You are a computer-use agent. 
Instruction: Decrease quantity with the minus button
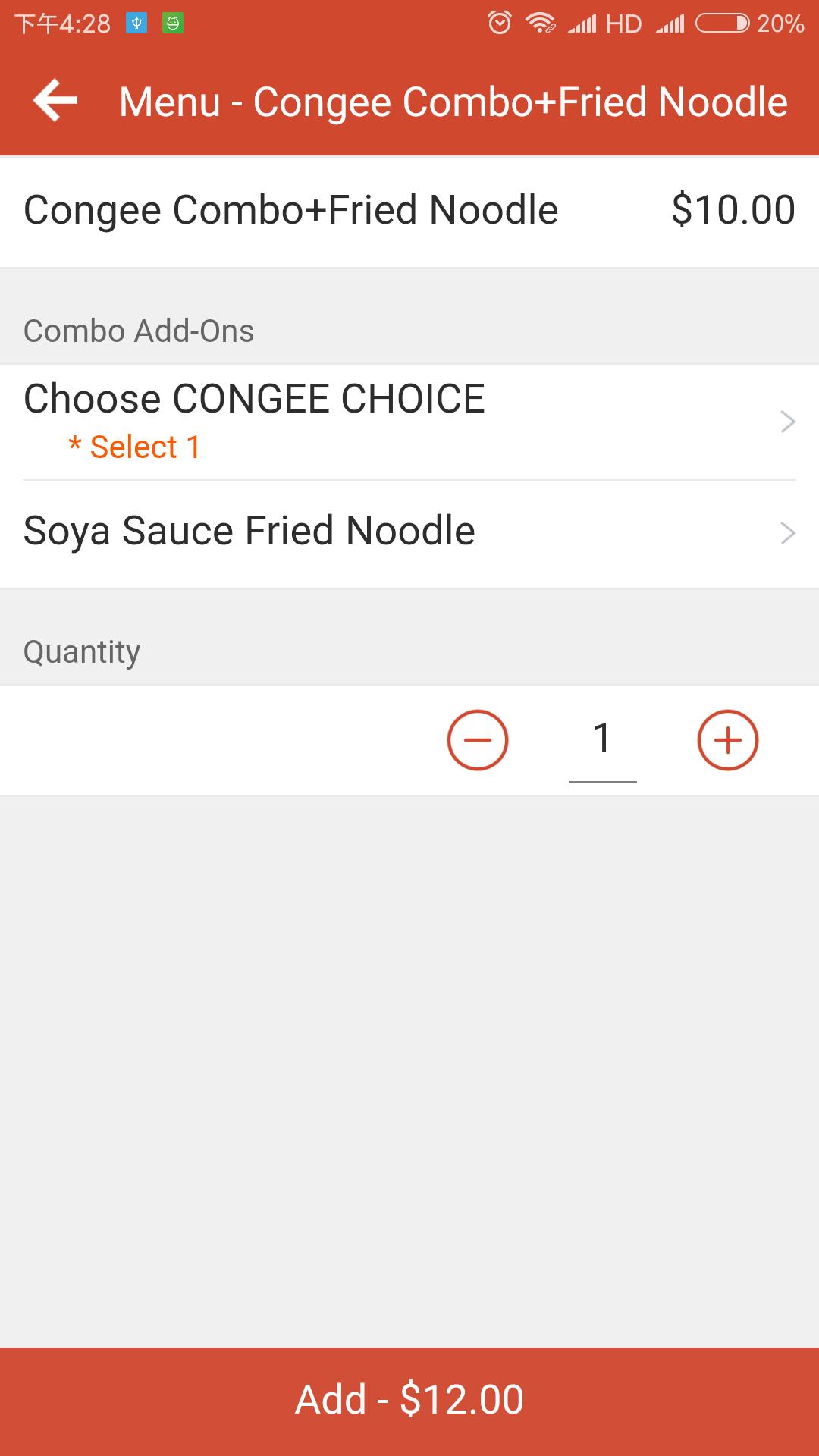point(478,740)
